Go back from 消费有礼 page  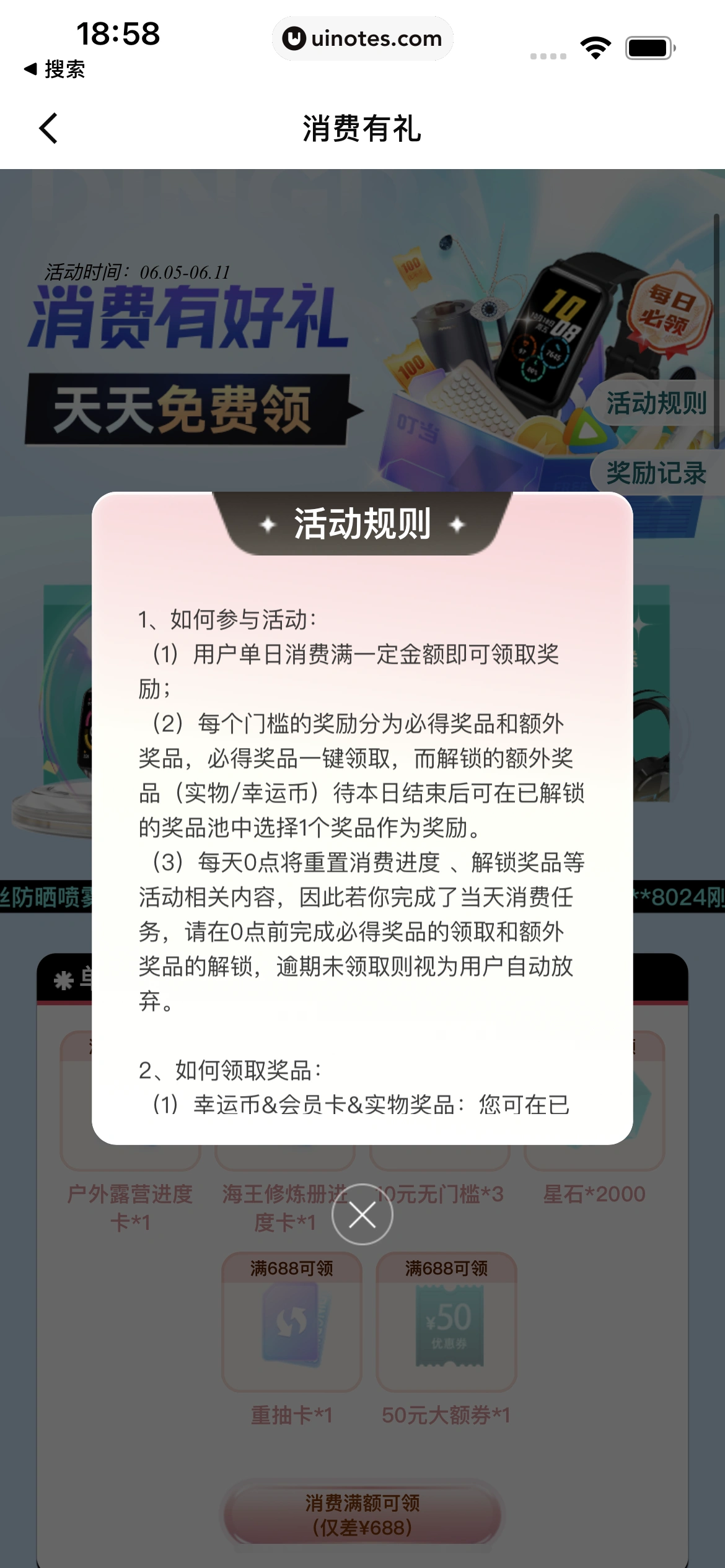click(48, 129)
